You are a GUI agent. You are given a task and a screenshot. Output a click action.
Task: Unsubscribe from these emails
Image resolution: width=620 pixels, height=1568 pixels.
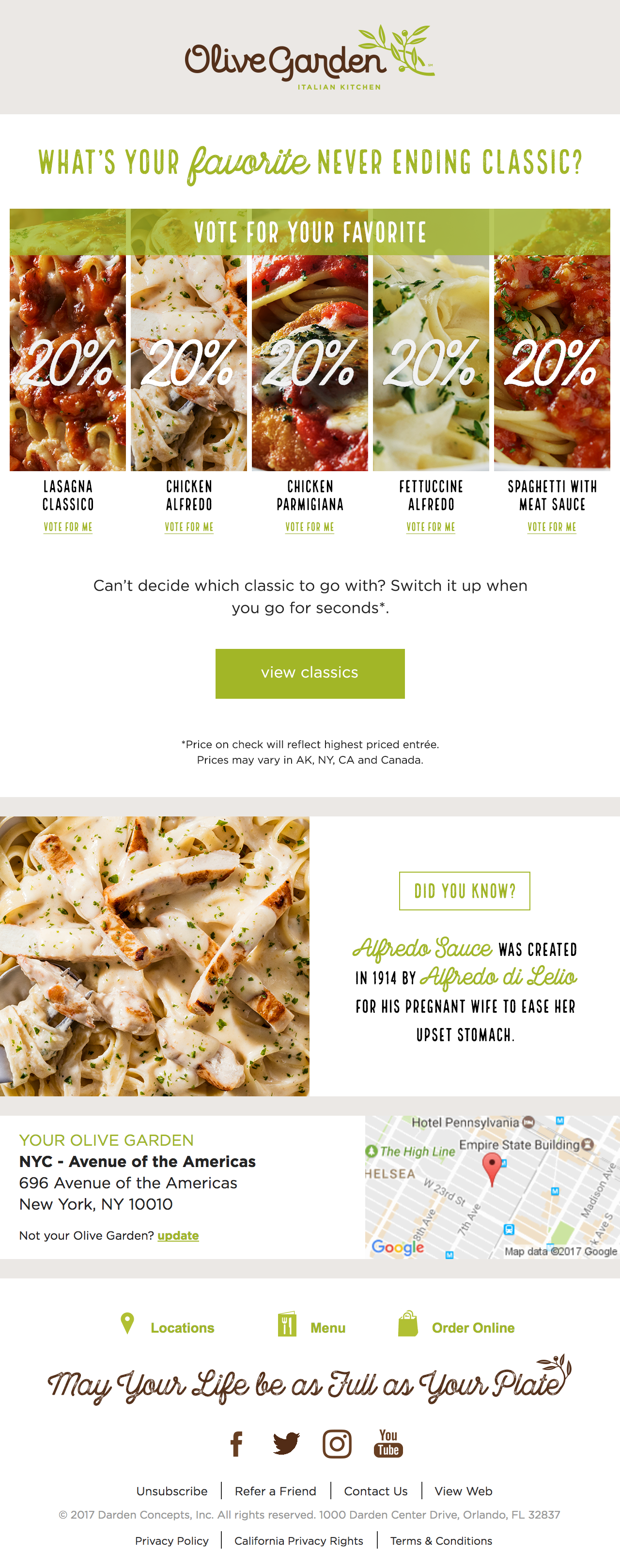click(x=172, y=1491)
